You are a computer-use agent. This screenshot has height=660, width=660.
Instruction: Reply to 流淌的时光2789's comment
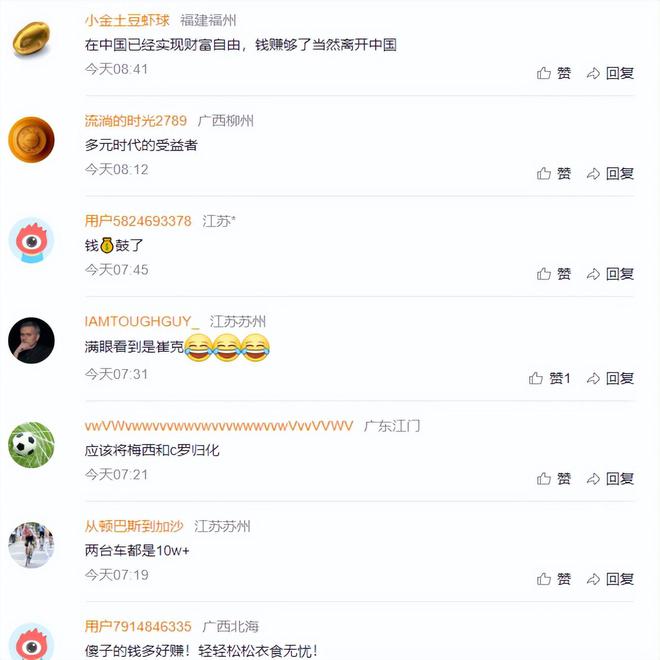[x=610, y=173]
